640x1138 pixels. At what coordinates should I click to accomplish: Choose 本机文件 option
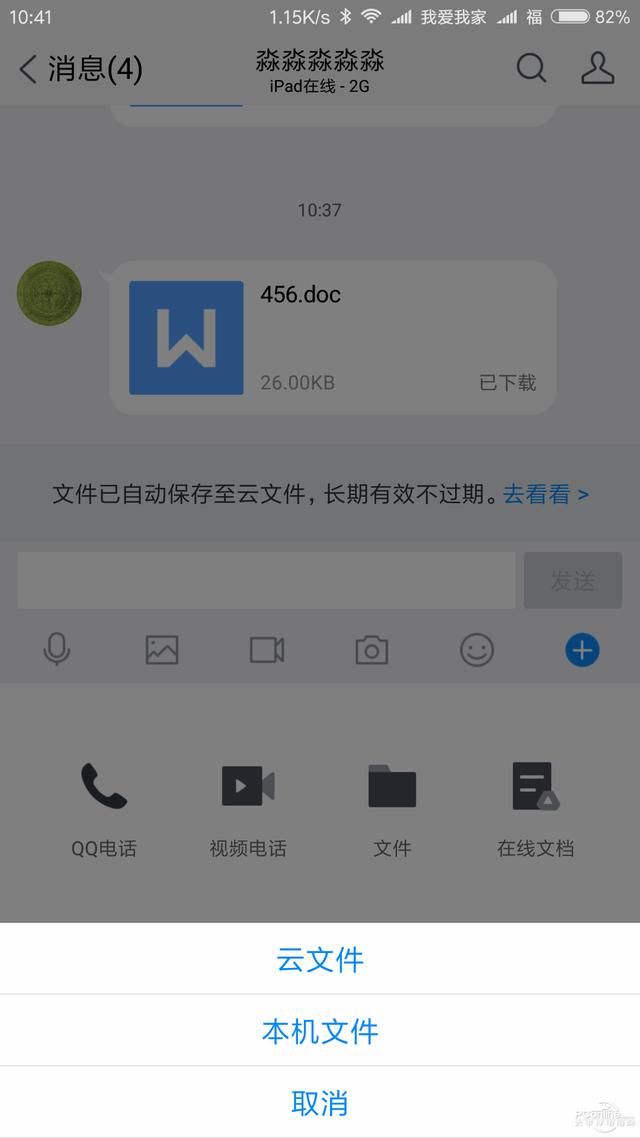point(320,1031)
